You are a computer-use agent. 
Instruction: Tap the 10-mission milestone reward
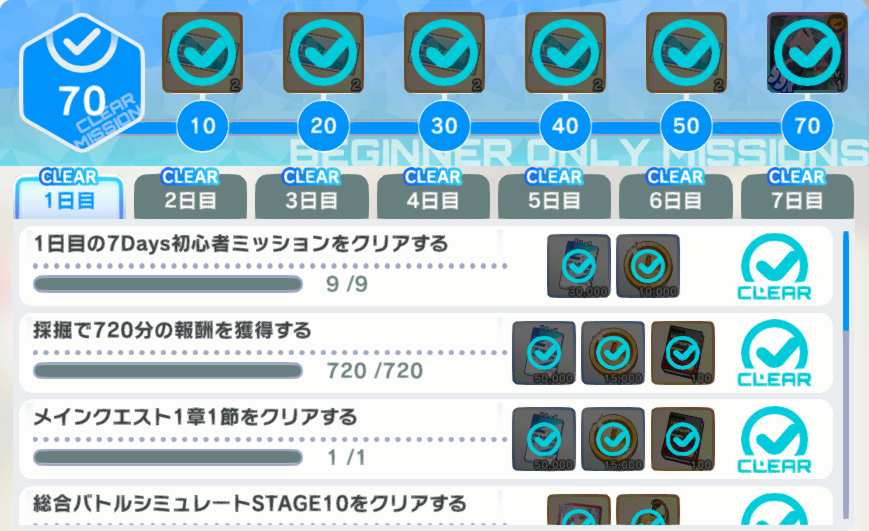203,52
